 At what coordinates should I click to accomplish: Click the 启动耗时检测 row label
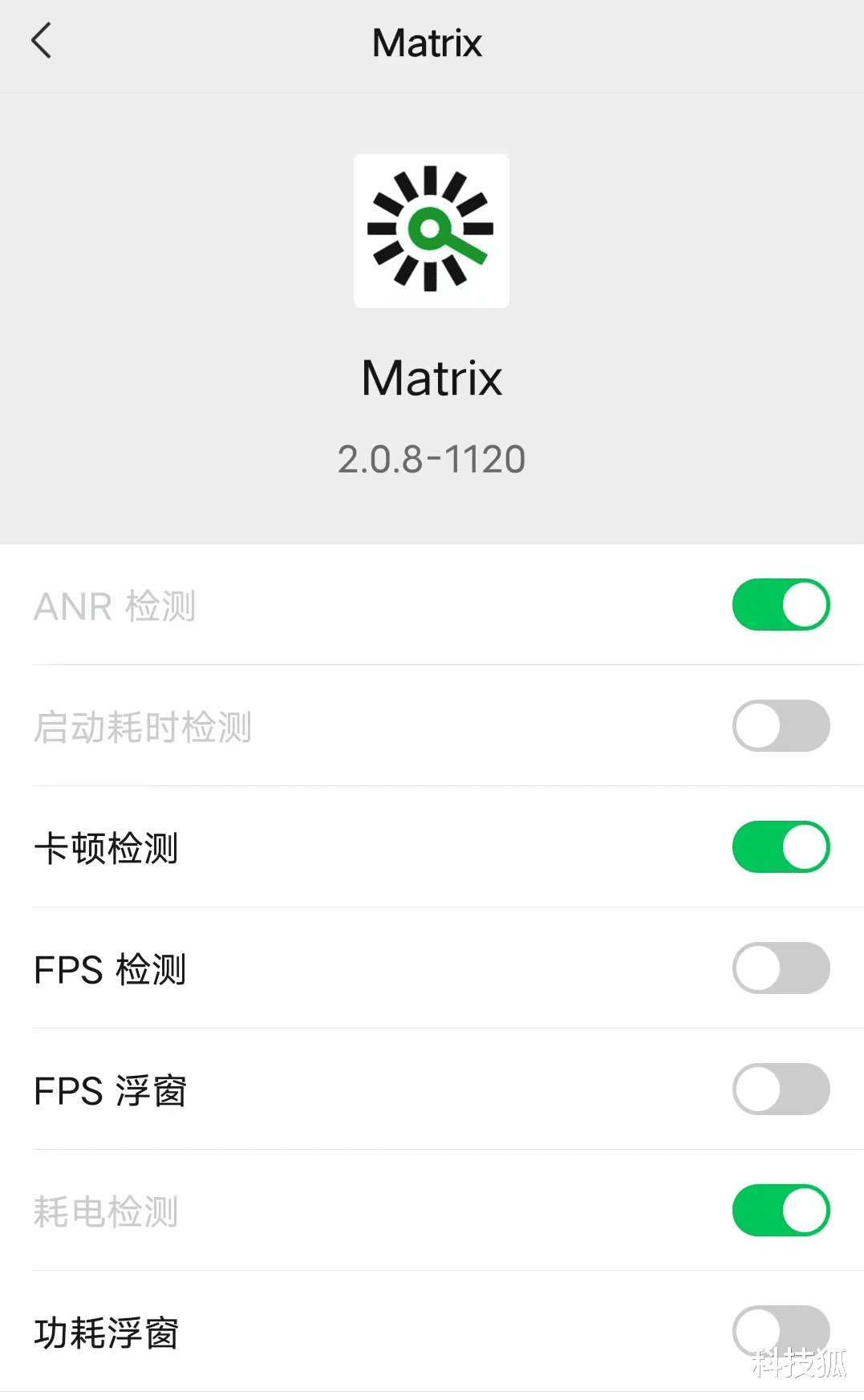tap(144, 728)
